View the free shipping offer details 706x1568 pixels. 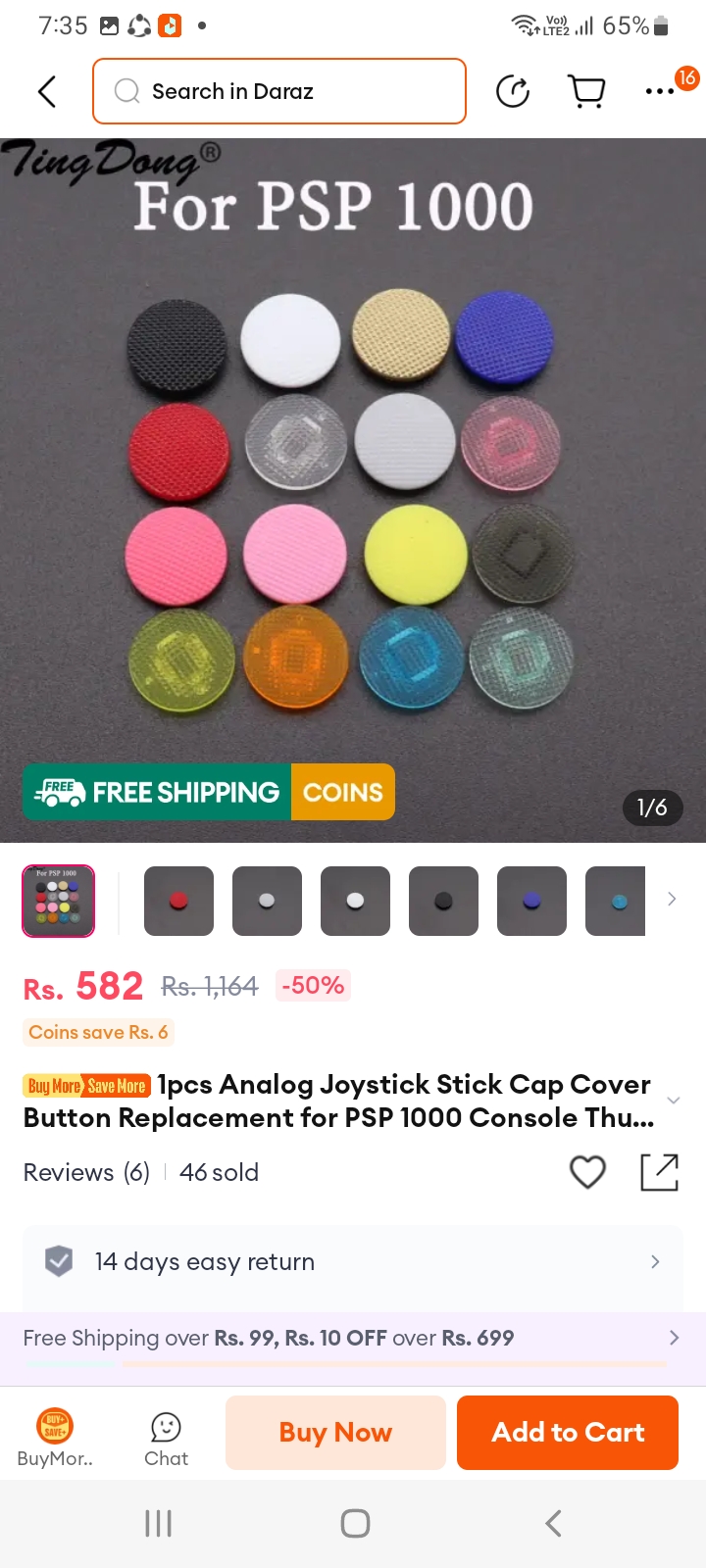click(x=353, y=1339)
